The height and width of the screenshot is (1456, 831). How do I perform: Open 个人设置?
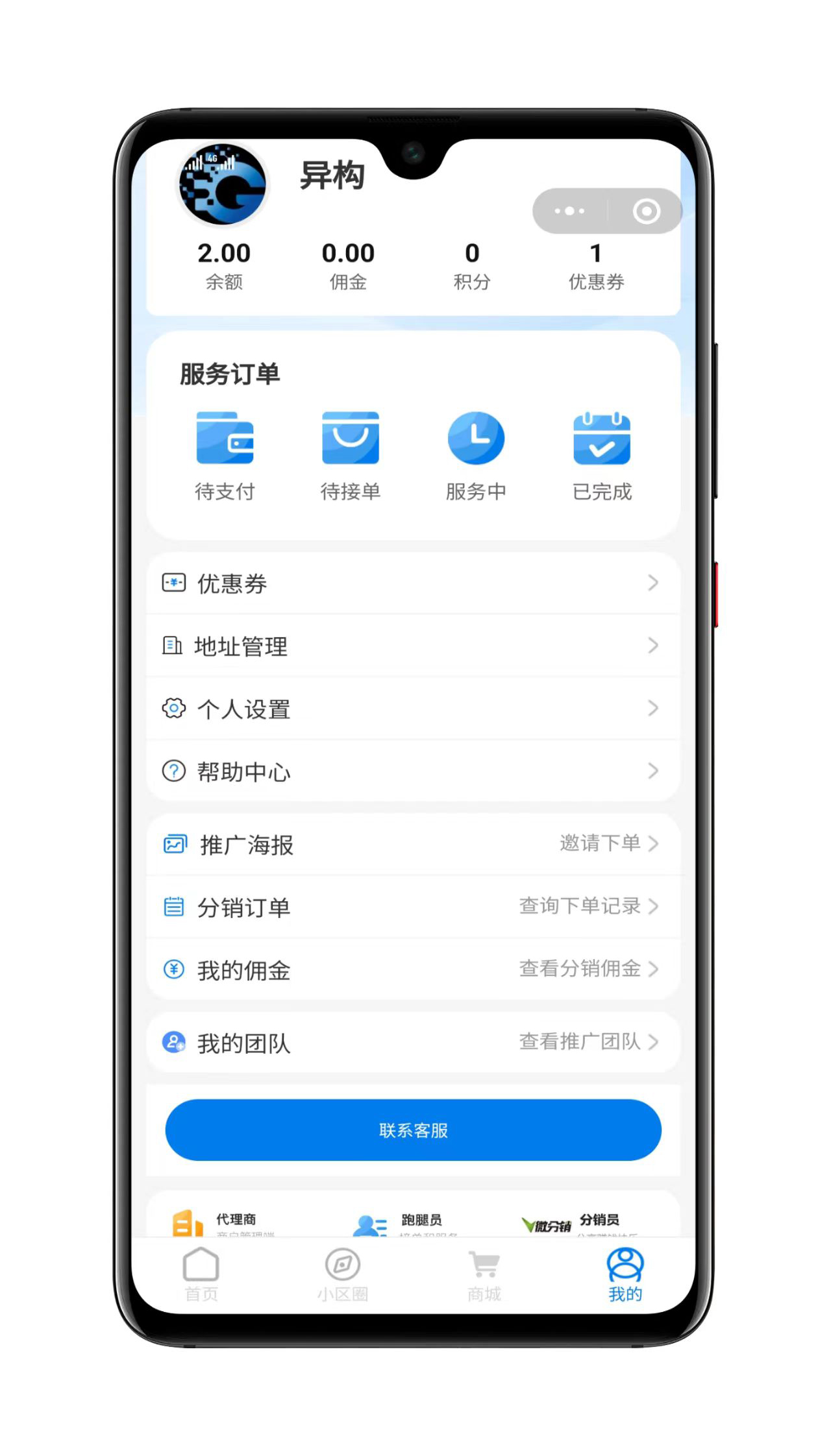(x=413, y=709)
